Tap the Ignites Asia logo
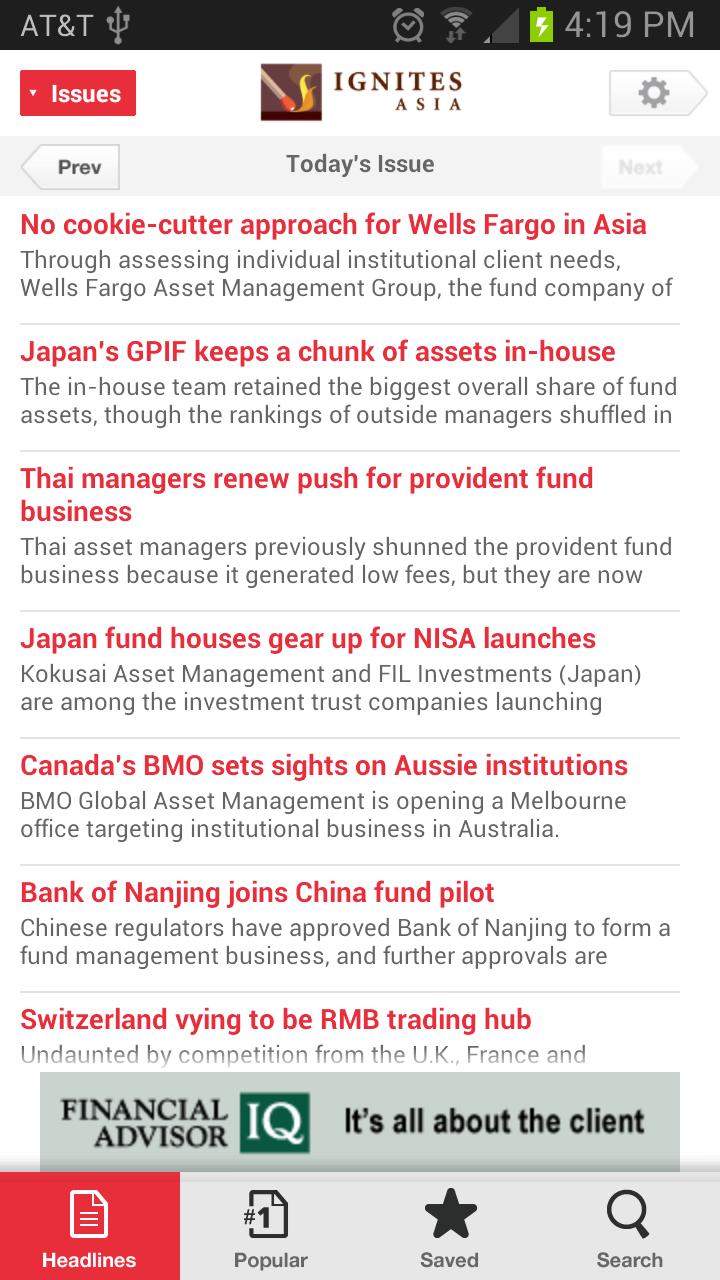The width and height of the screenshot is (720, 1280). pos(360,92)
